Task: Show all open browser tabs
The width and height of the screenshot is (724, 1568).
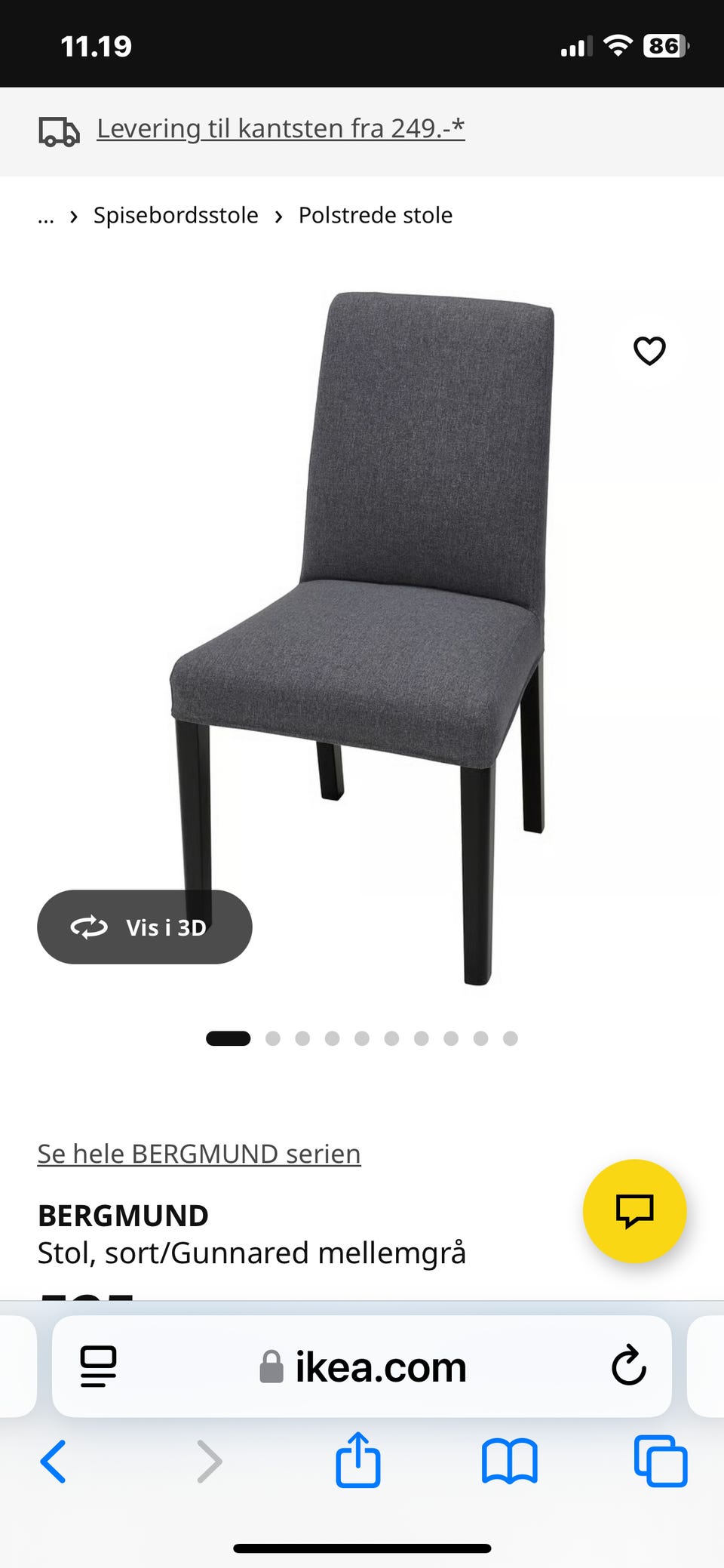Action: [x=661, y=1462]
